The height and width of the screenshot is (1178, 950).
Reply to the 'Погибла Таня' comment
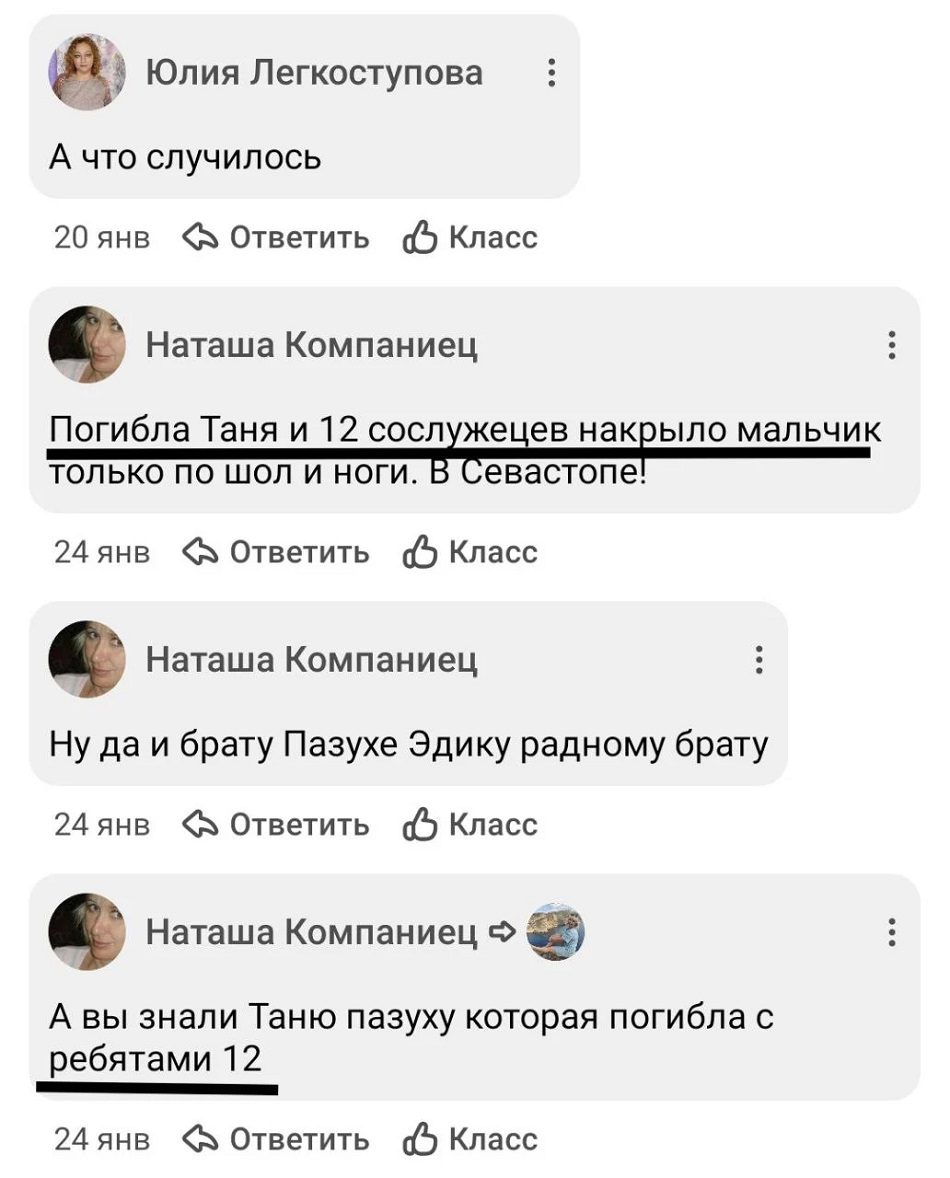278,552
